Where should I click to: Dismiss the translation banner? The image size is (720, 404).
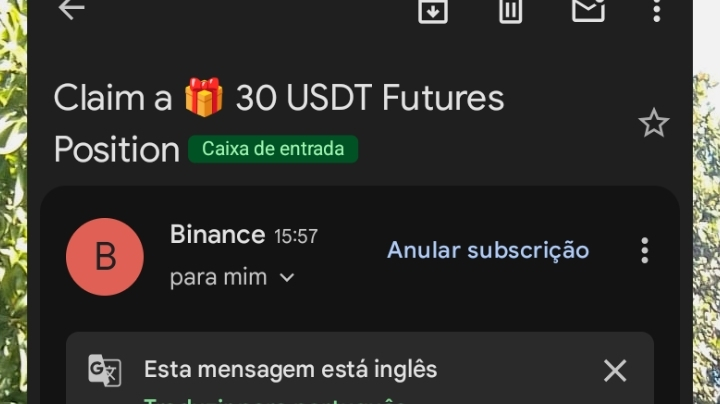pos(615,371)
